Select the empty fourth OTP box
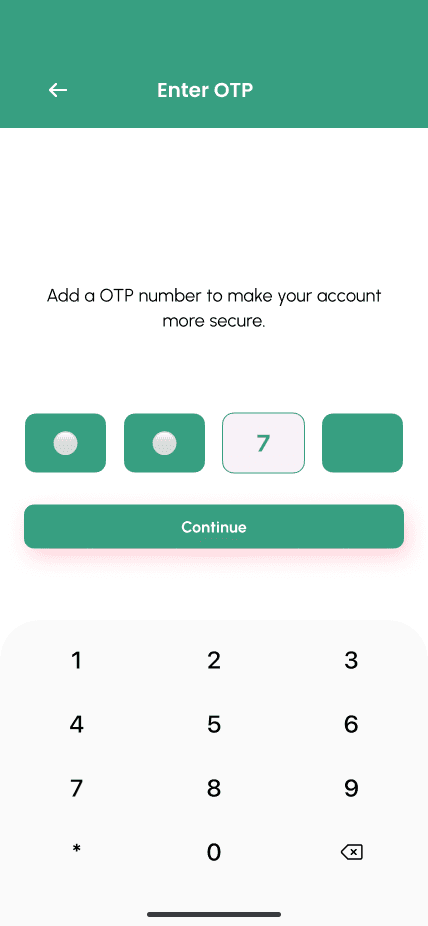Viewport: 428px width, 926px height. (x=362, y=443)
